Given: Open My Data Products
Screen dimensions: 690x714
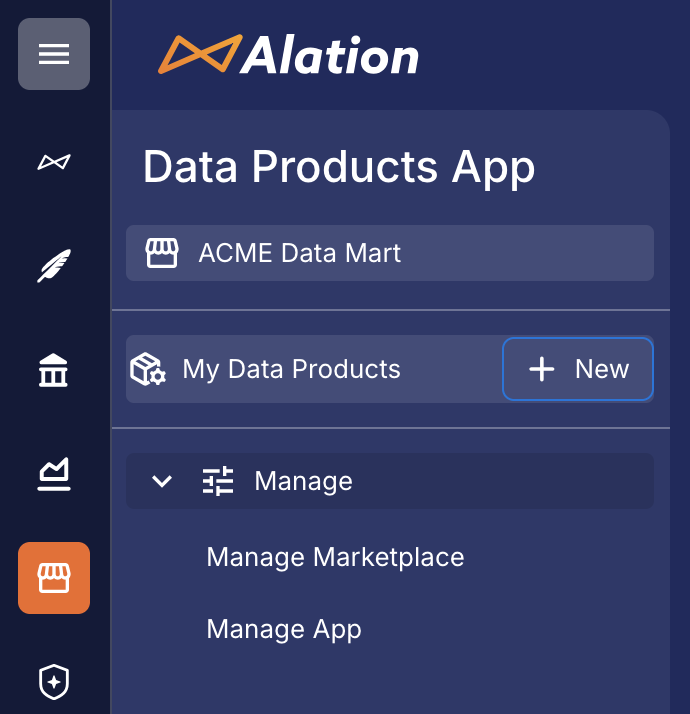Looking at the screenshot, I should [290, 369].
